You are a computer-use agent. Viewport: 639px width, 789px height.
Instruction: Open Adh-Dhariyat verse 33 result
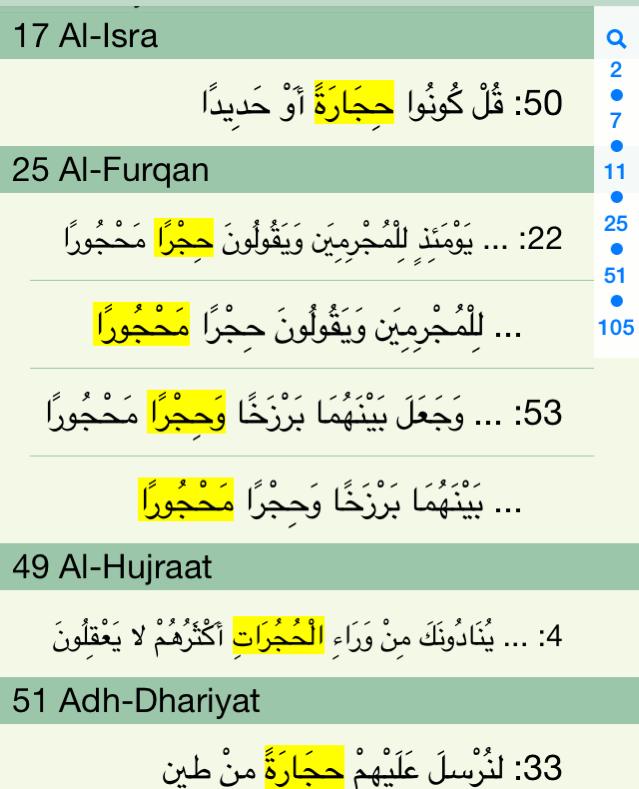coord(297,757)
